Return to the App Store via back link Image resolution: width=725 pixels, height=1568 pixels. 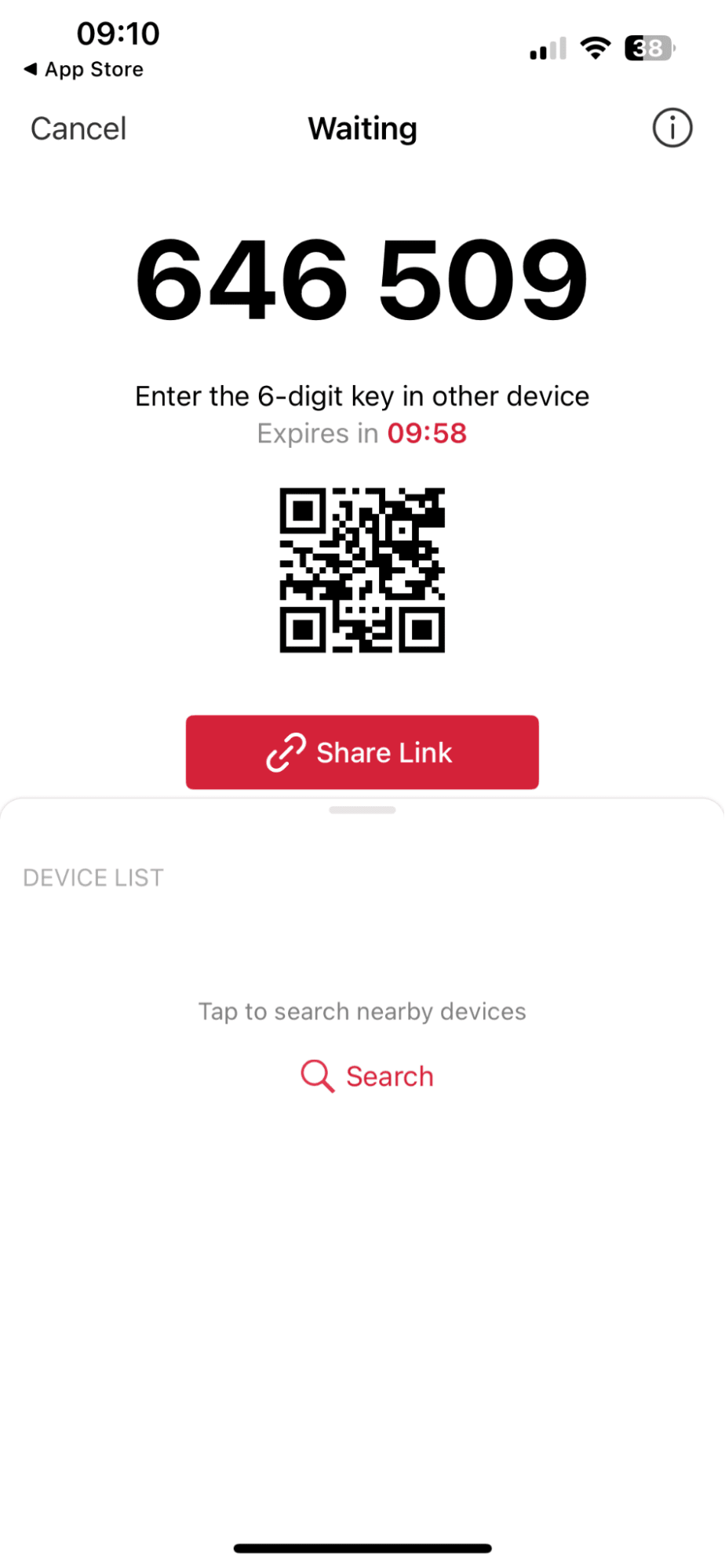click(85, 69)
